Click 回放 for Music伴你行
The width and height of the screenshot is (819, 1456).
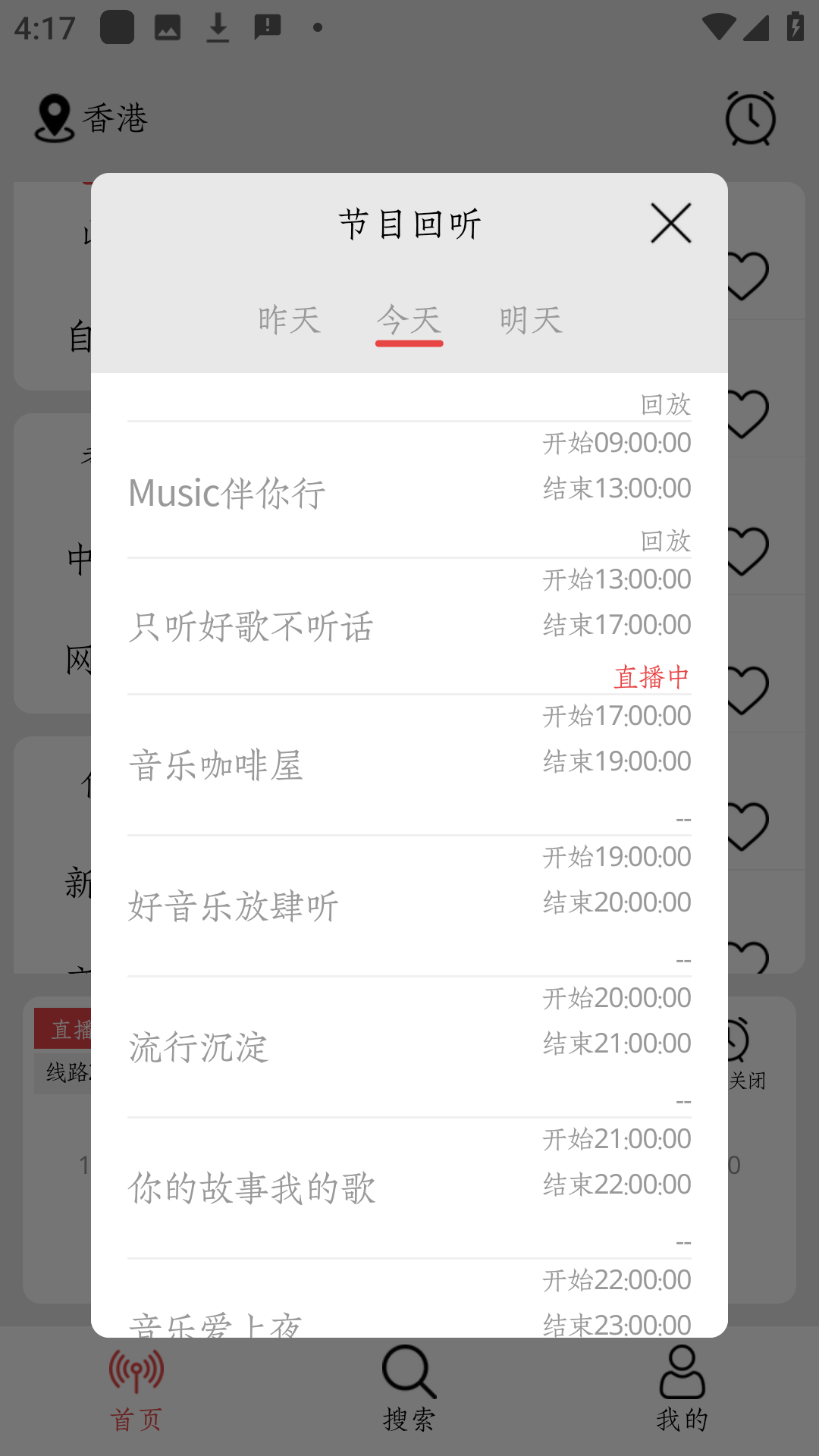[665, 405]
